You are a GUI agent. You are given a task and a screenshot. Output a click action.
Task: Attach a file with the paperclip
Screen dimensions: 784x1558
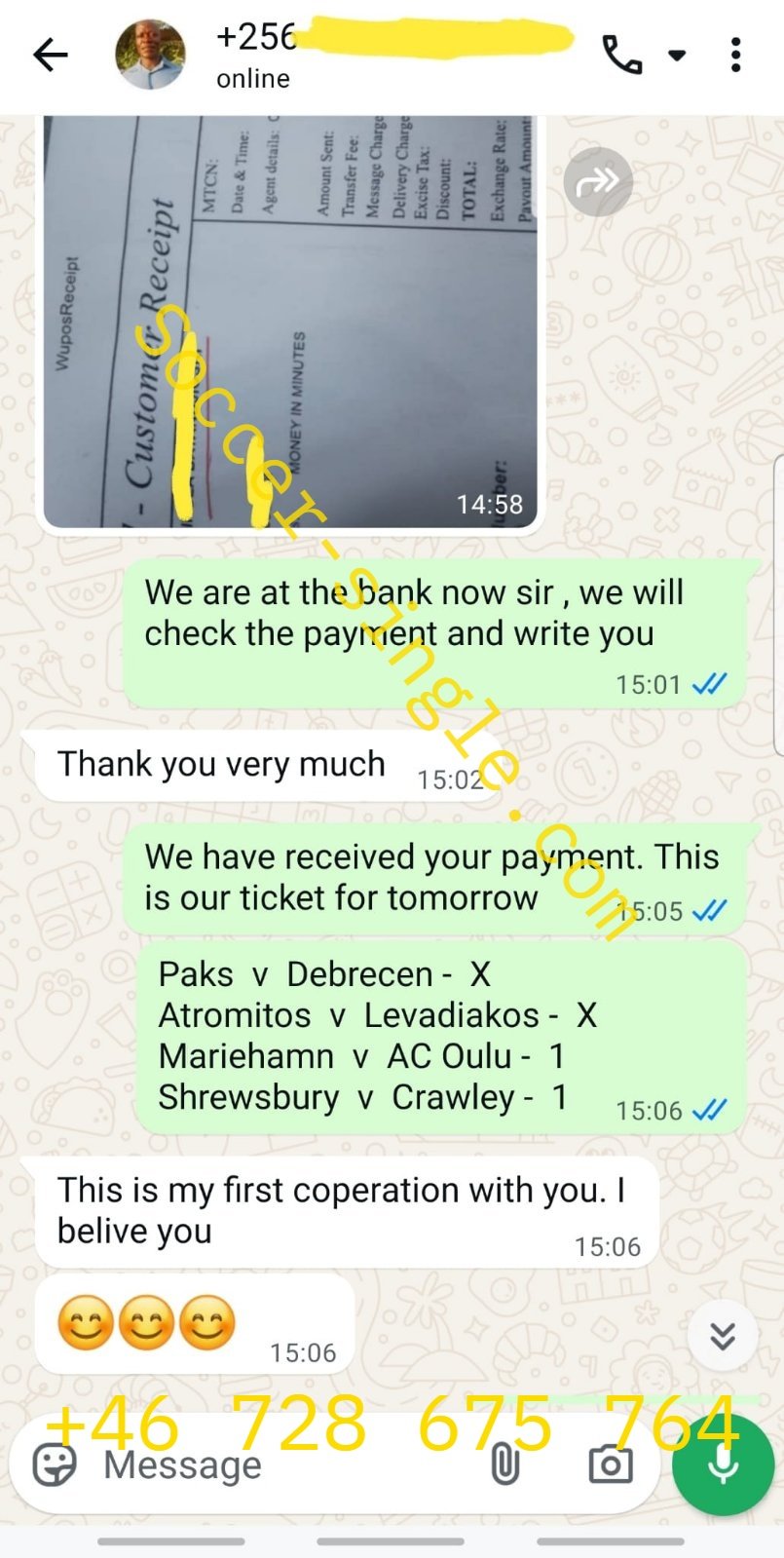tap(504, 1464)
